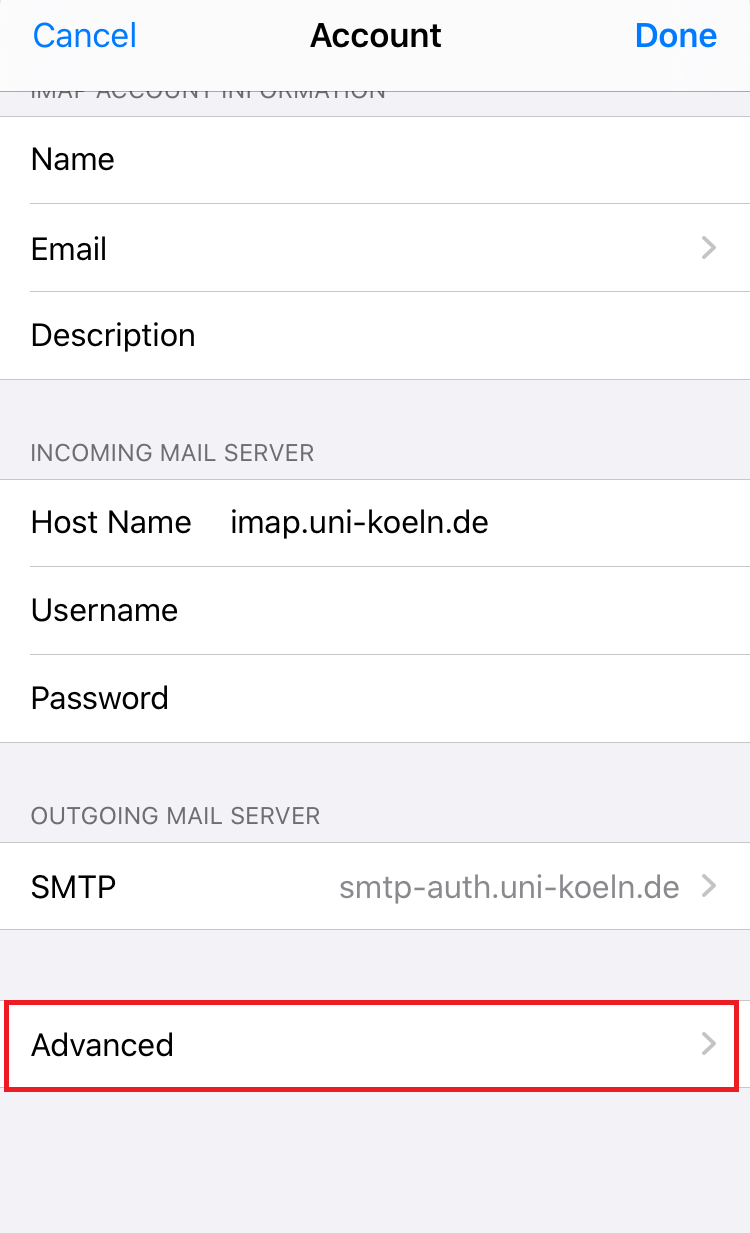Tap Done to save the account
The width and height of the screenshot is (750, 1233).
tap(676, 36)
